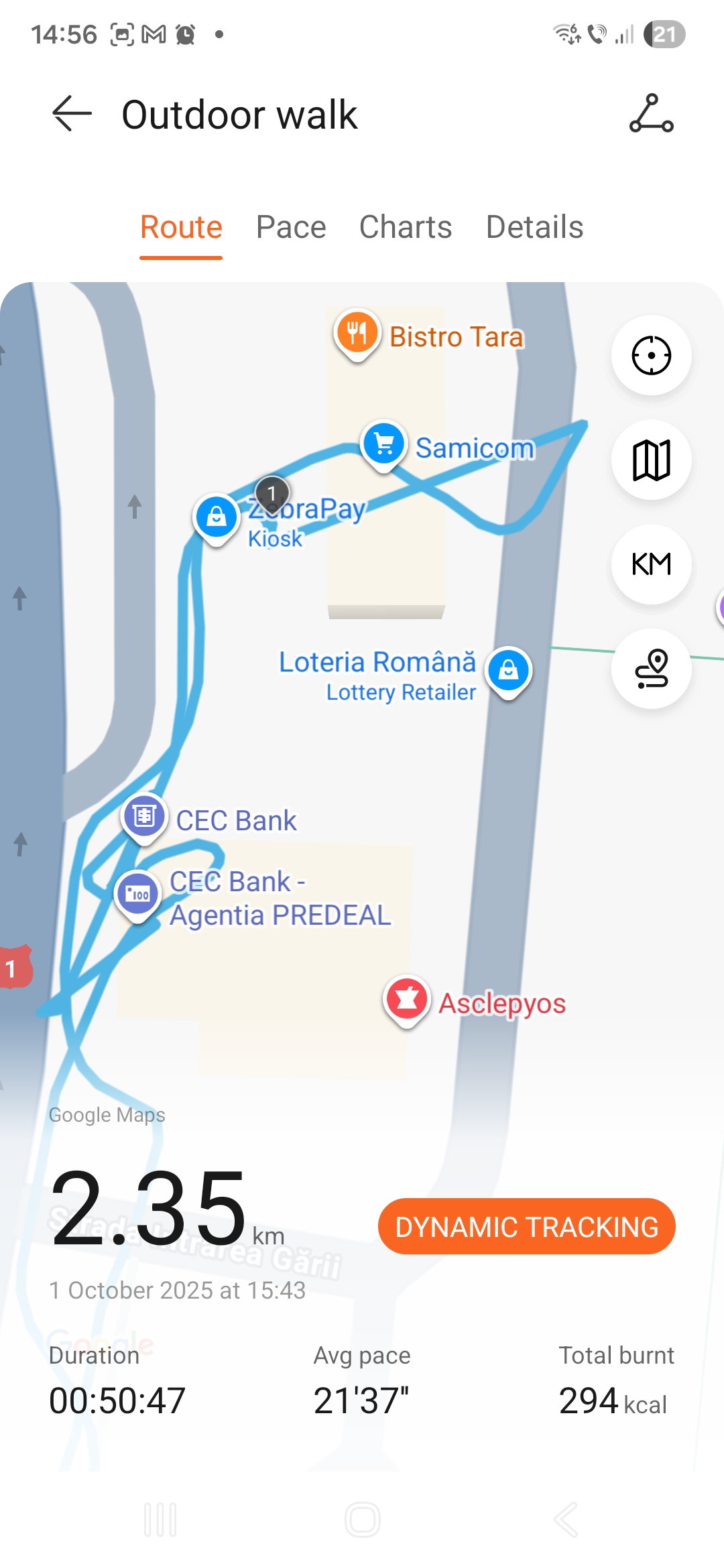This screenshot has height=1568, width=724.
Task: Go to the system home screen
Action: click(362, 1520)
